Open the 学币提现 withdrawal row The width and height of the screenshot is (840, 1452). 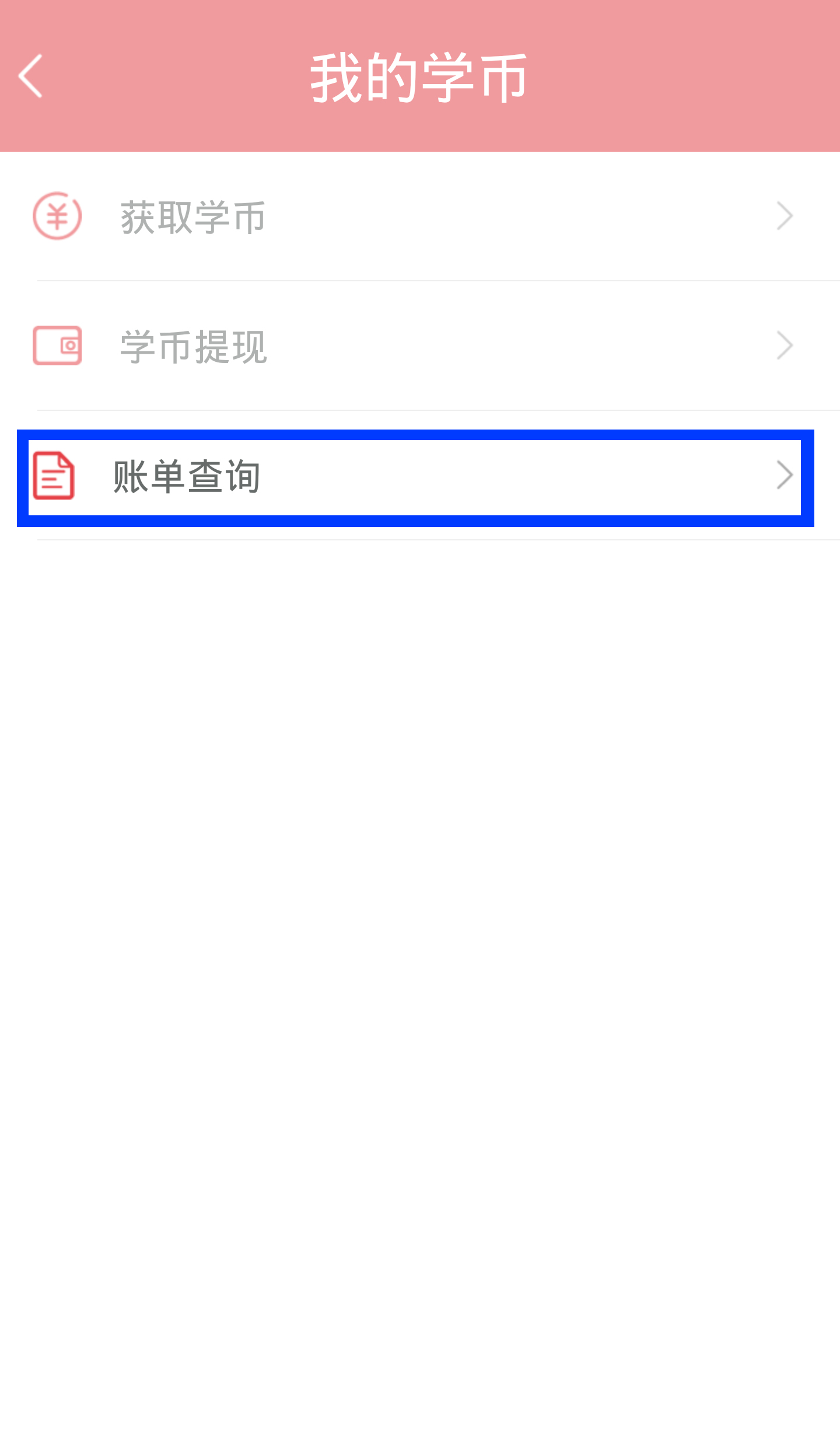click(x=420, y=346)
